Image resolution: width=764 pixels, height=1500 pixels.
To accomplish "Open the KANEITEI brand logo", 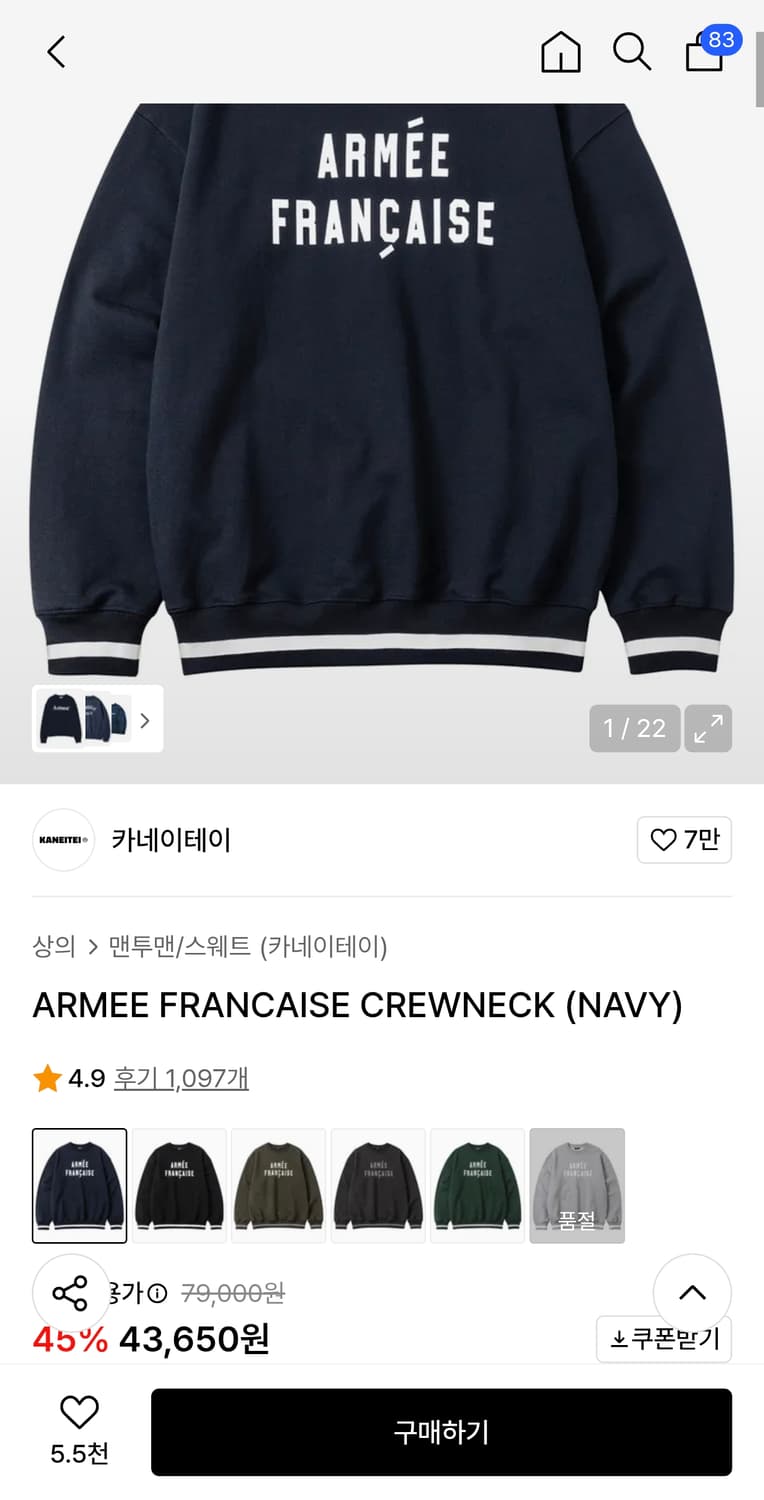I will 63,840.
